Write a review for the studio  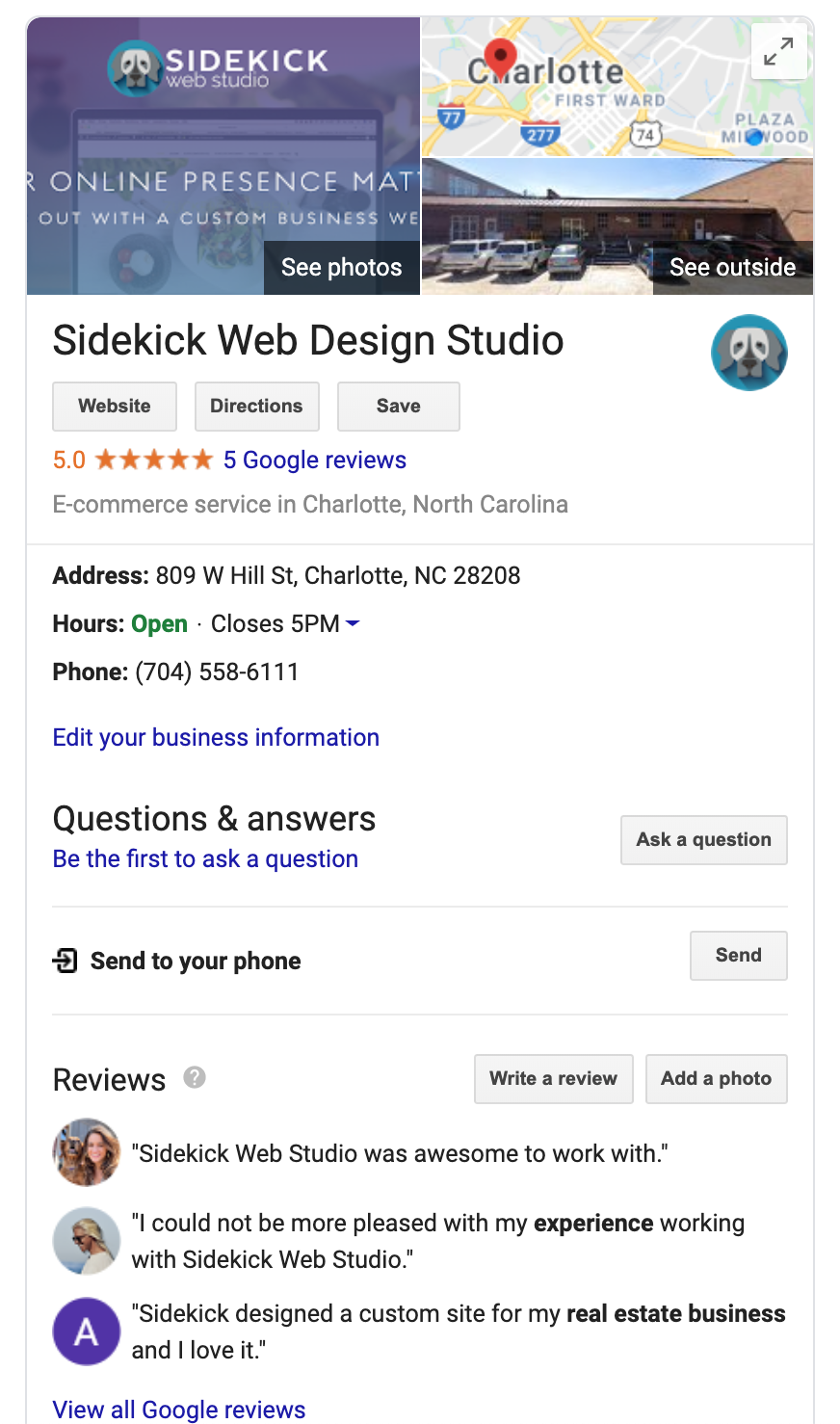(553, 1078)
